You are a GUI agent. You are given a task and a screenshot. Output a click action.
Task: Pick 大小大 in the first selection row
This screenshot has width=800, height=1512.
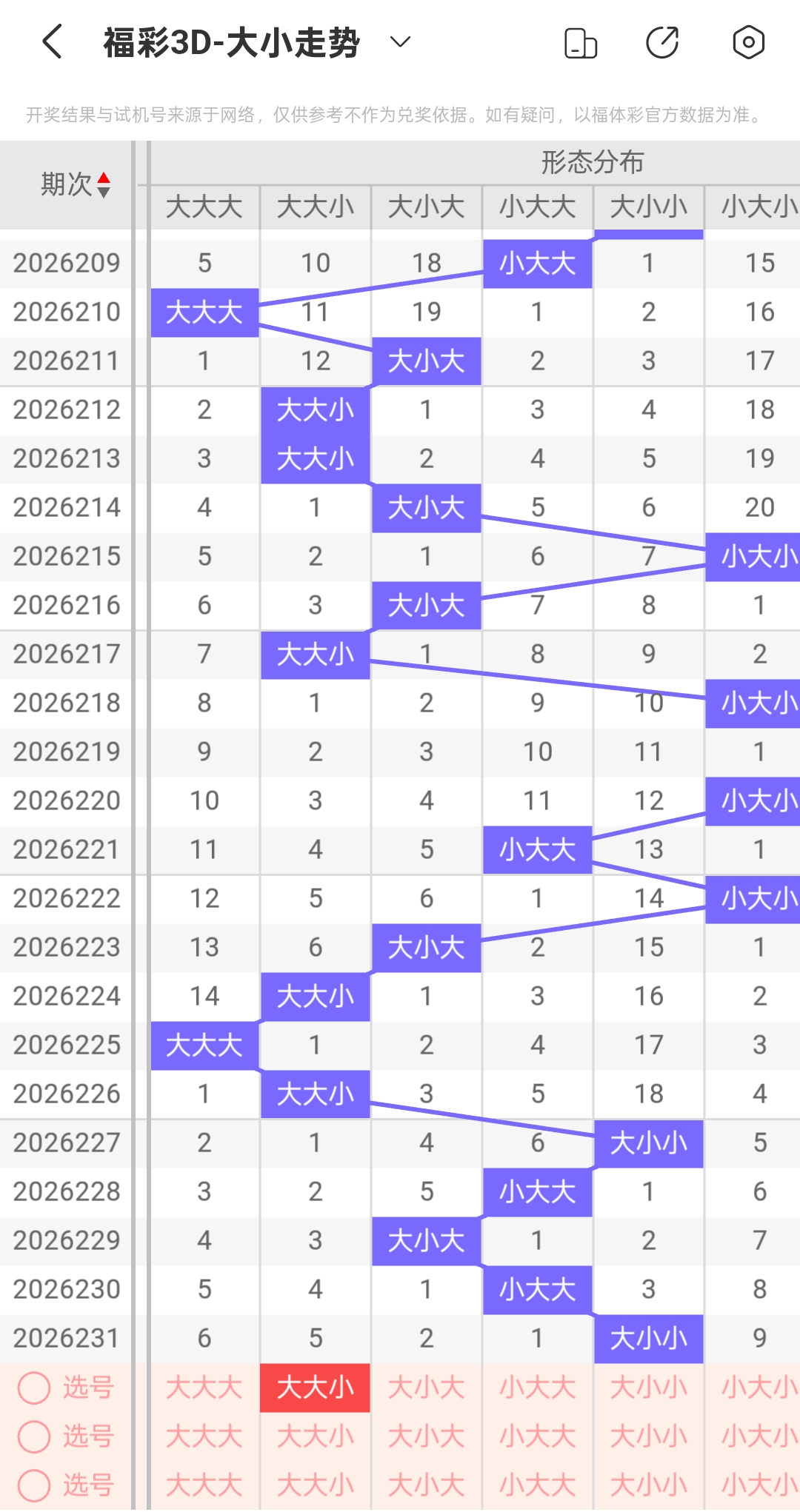427,1388
